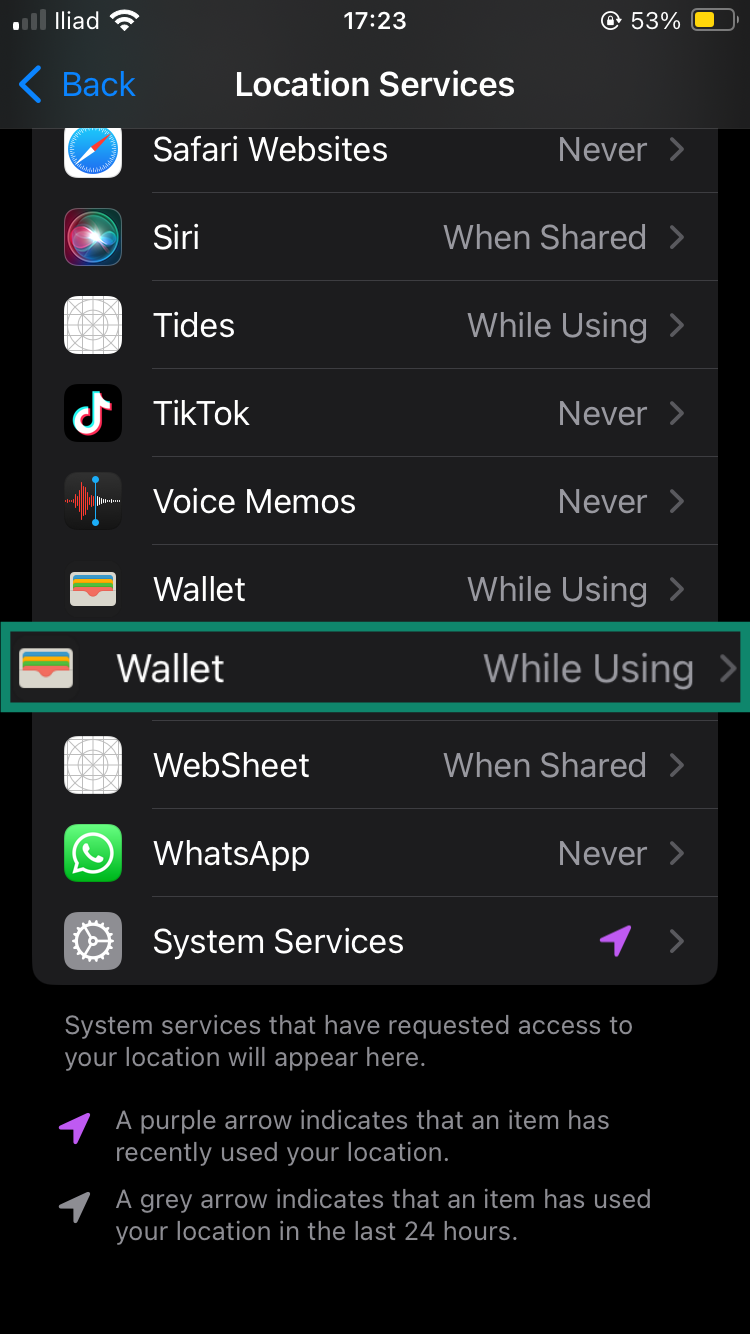The height and width of the screenshot is (1334, 750).
Task: Select the Siri icon
Action: pos(93,237)
